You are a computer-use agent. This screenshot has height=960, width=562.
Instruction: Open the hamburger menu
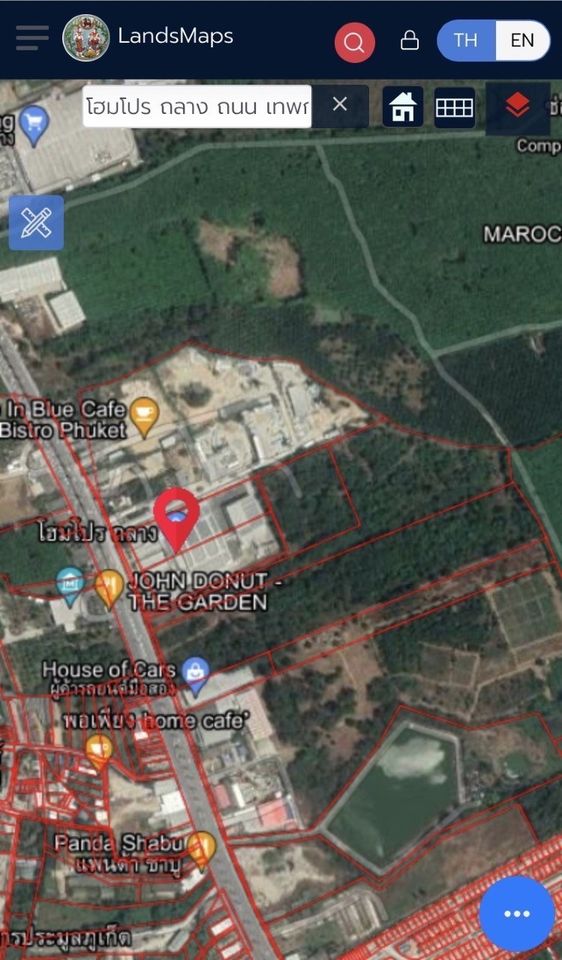click(32, 38)
